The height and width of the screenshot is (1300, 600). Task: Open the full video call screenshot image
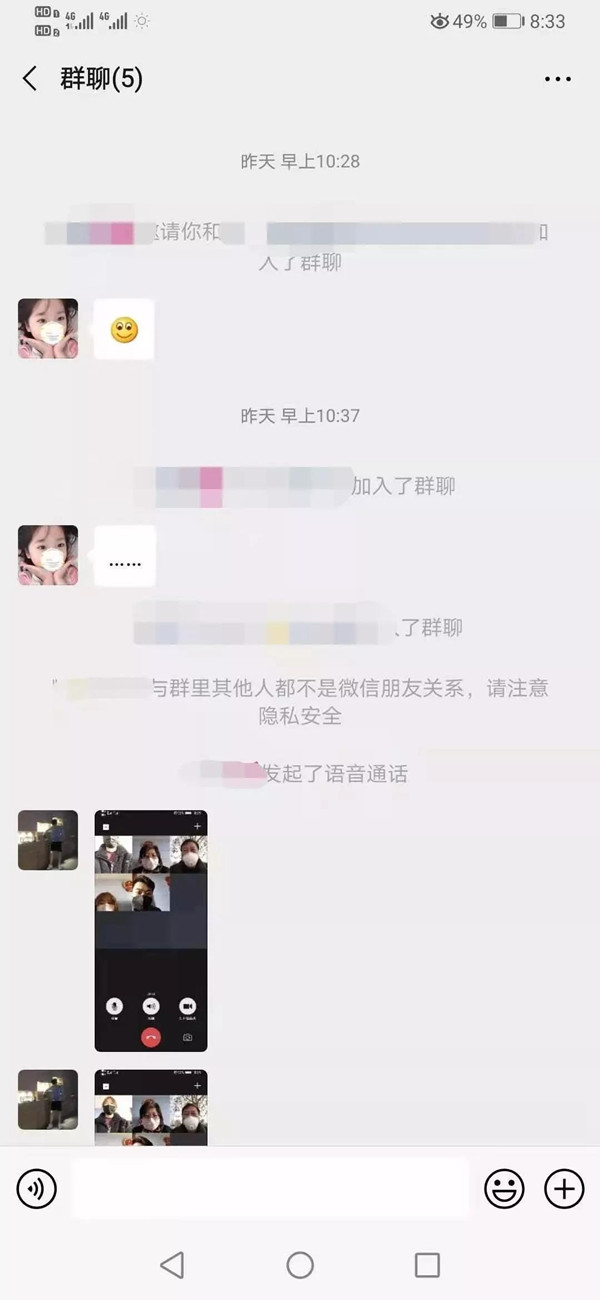click(x=151, y=930)
